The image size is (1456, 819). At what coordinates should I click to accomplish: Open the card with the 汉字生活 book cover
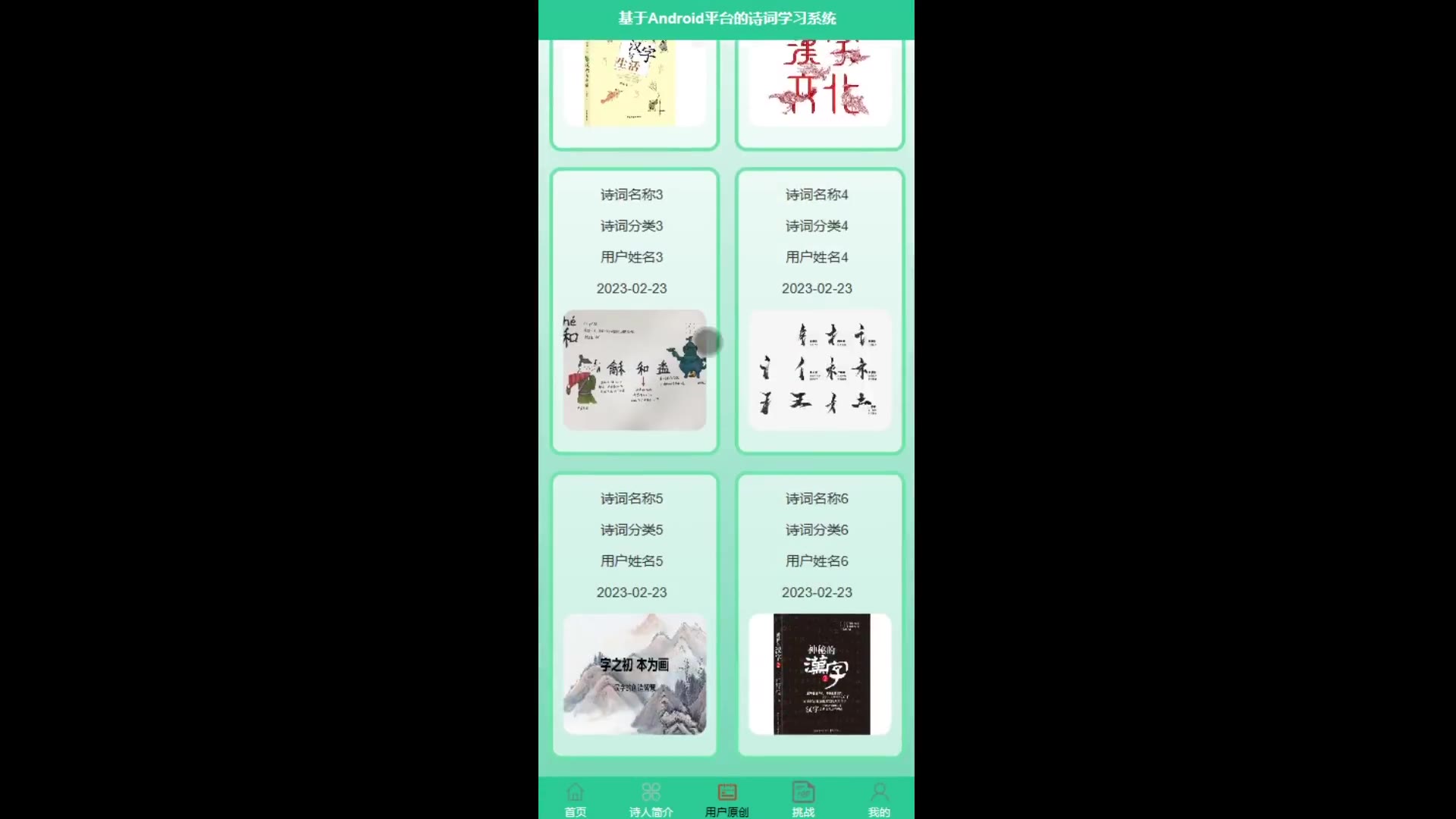click(634, 91)
